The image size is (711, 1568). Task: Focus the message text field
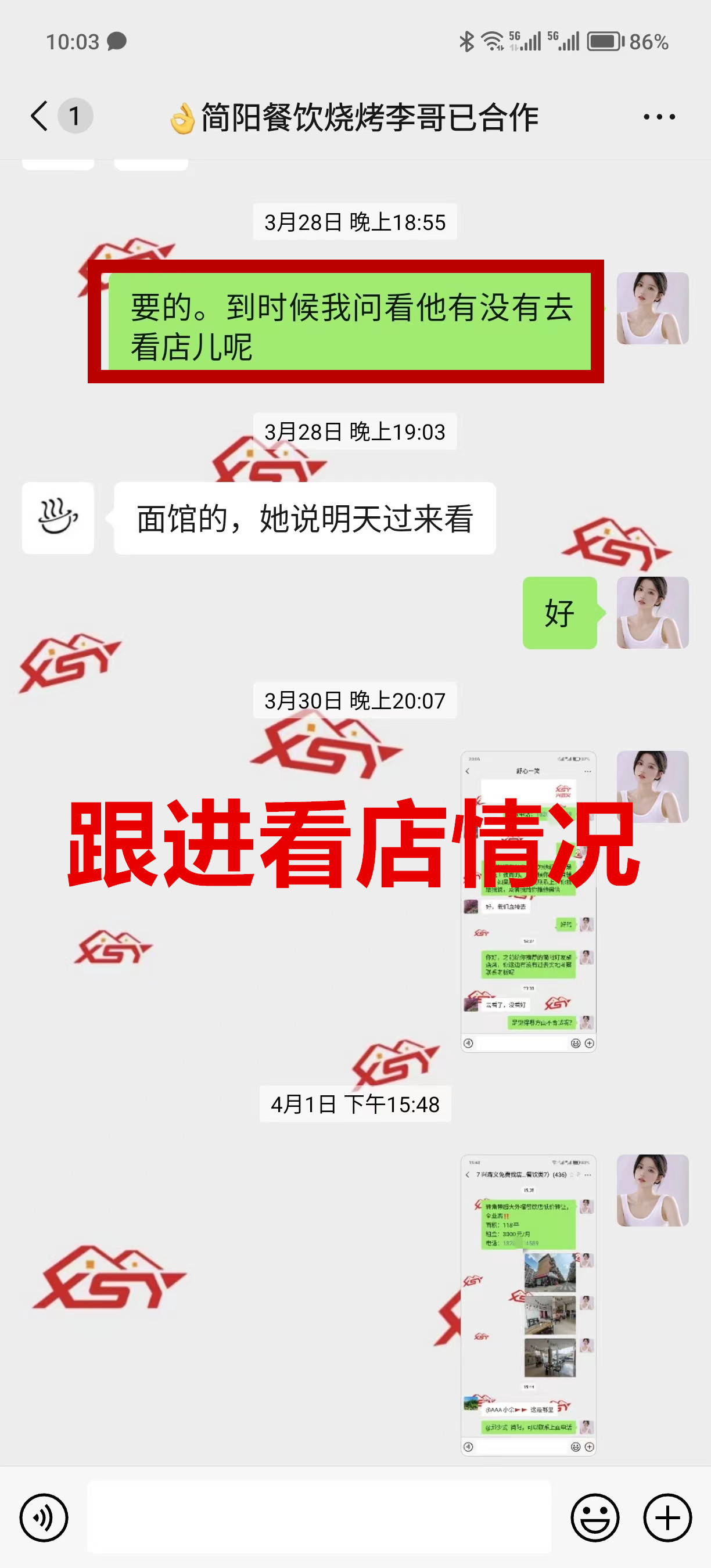click(318, 1517)
